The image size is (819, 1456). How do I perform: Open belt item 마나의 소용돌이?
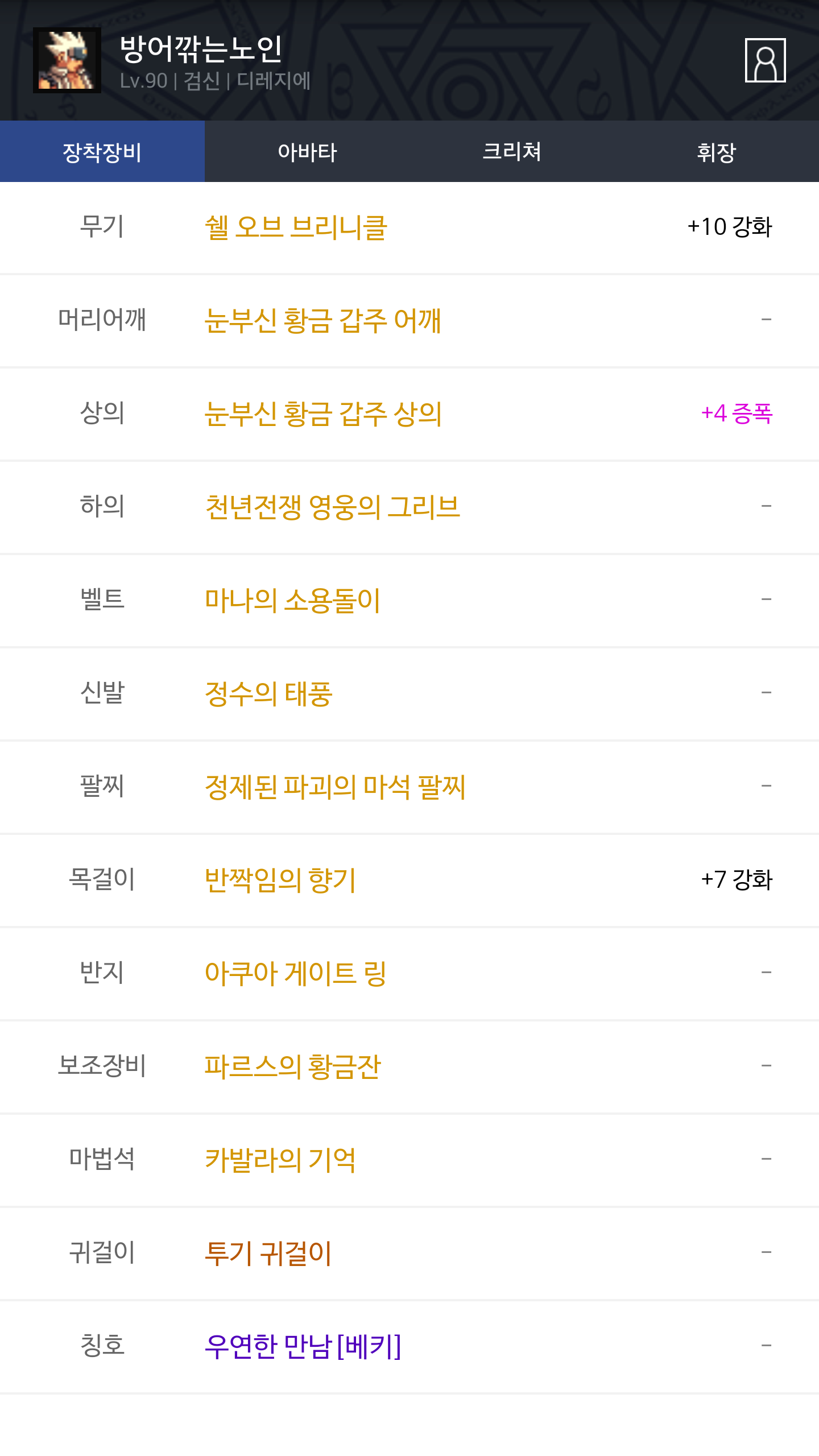point(292,600)
